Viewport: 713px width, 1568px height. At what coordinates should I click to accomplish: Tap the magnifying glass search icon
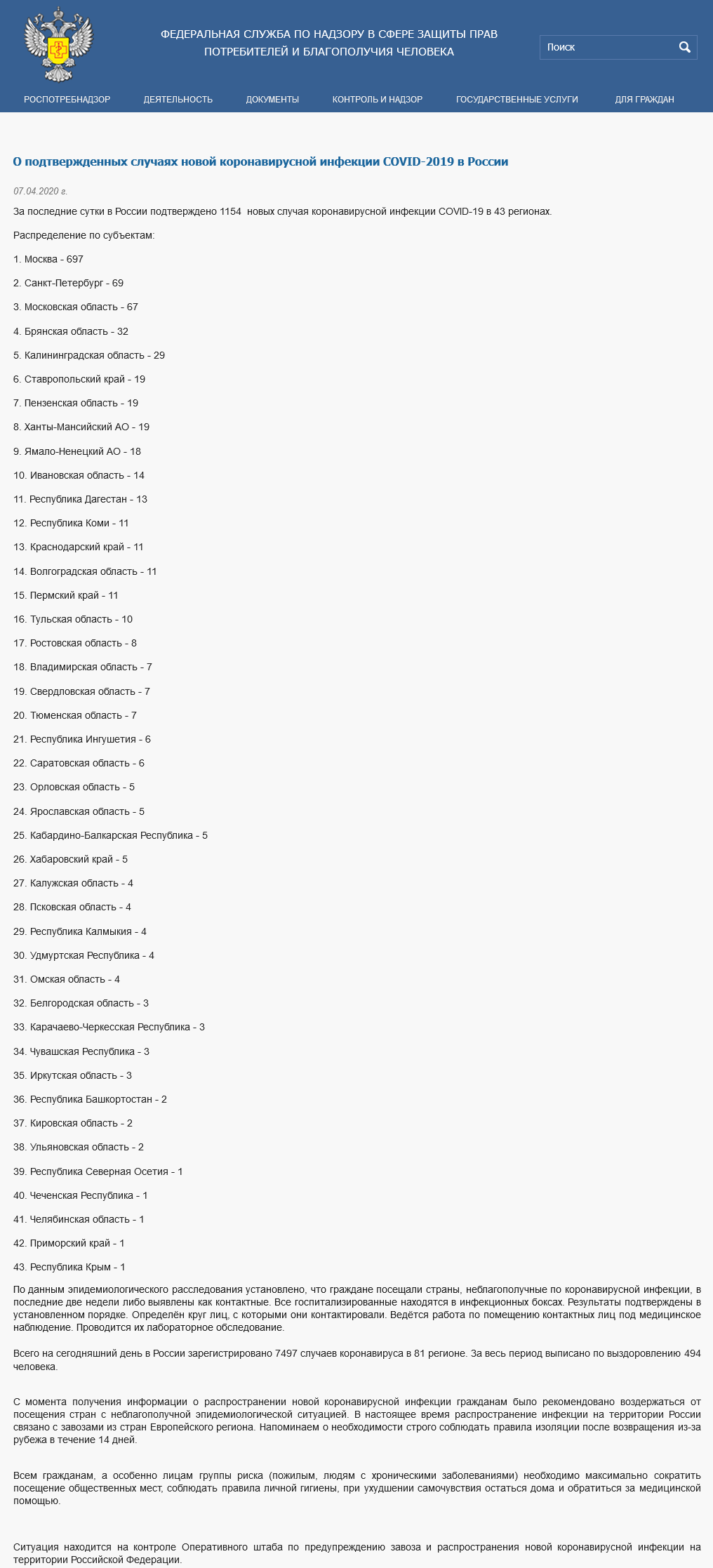pos(685,47)
